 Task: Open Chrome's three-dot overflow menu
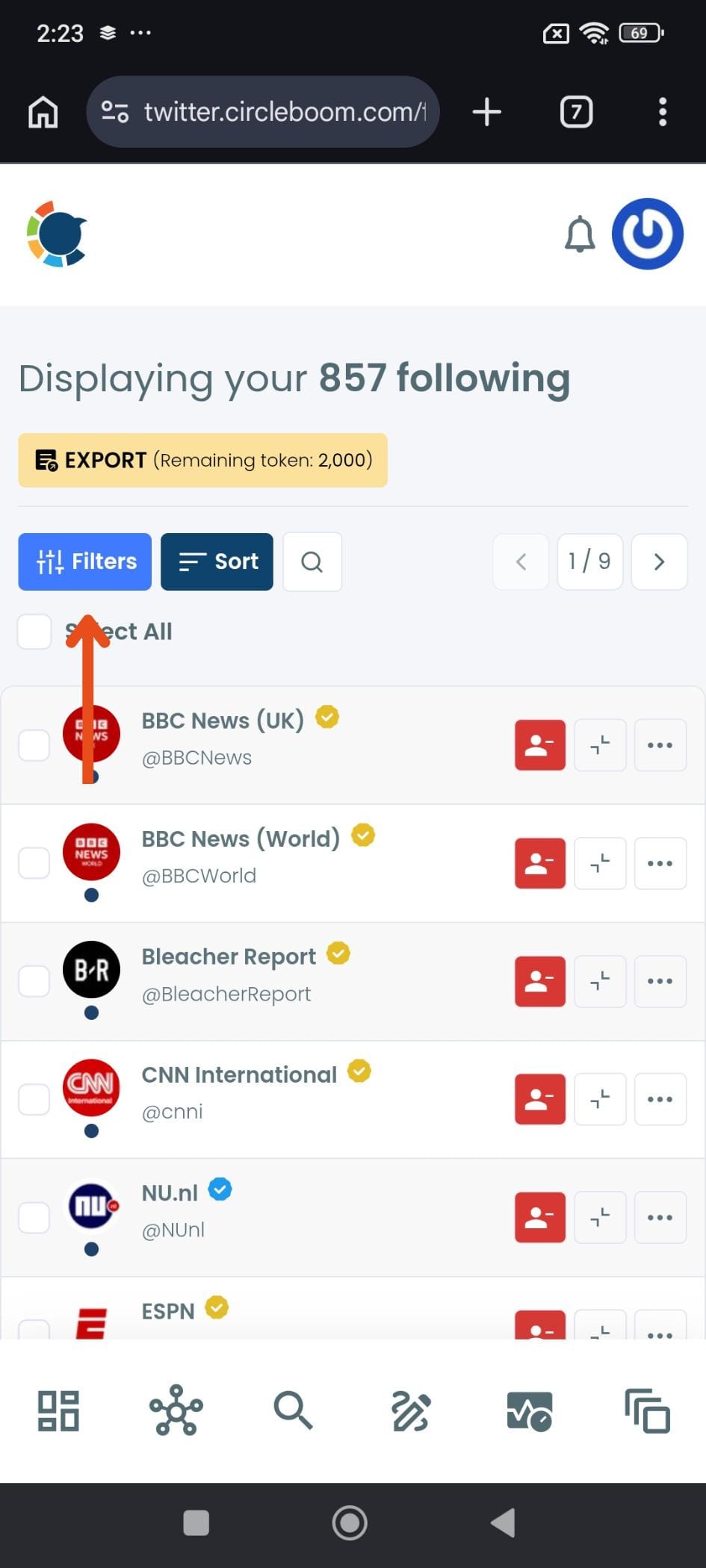[x=662, y=112]
